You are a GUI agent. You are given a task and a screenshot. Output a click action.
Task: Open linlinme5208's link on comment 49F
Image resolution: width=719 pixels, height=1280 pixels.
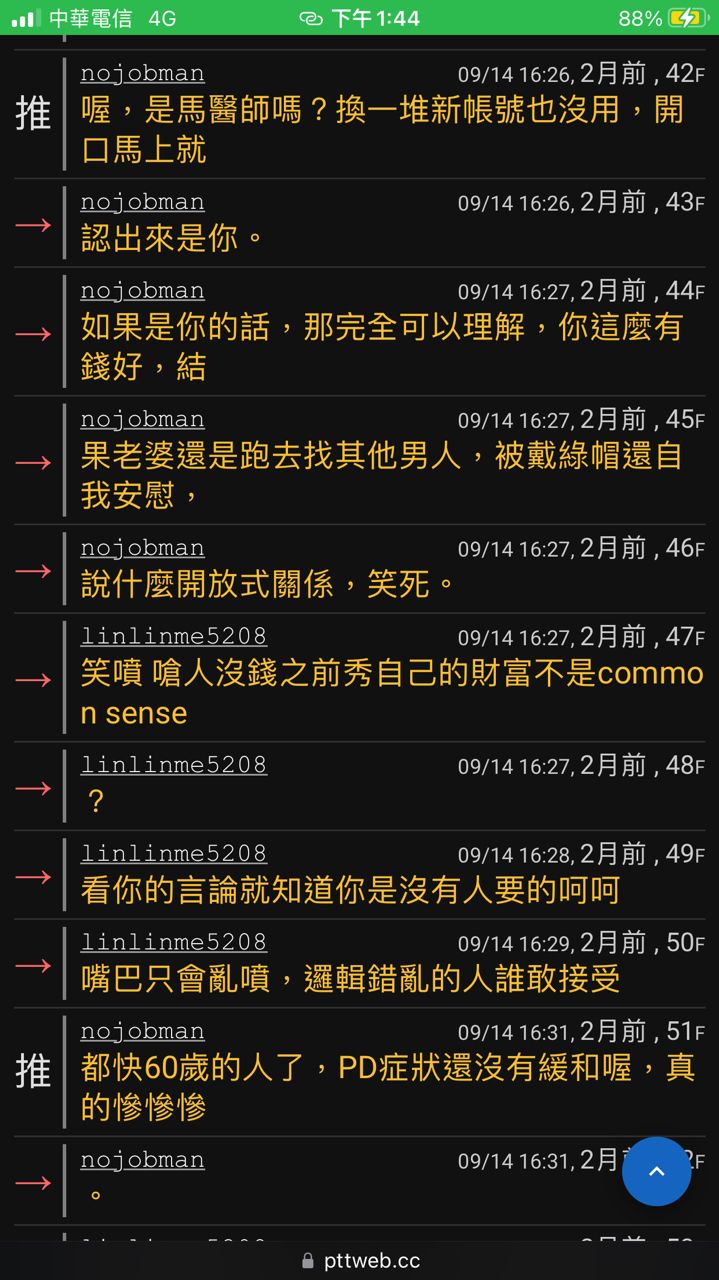(173, 854)
